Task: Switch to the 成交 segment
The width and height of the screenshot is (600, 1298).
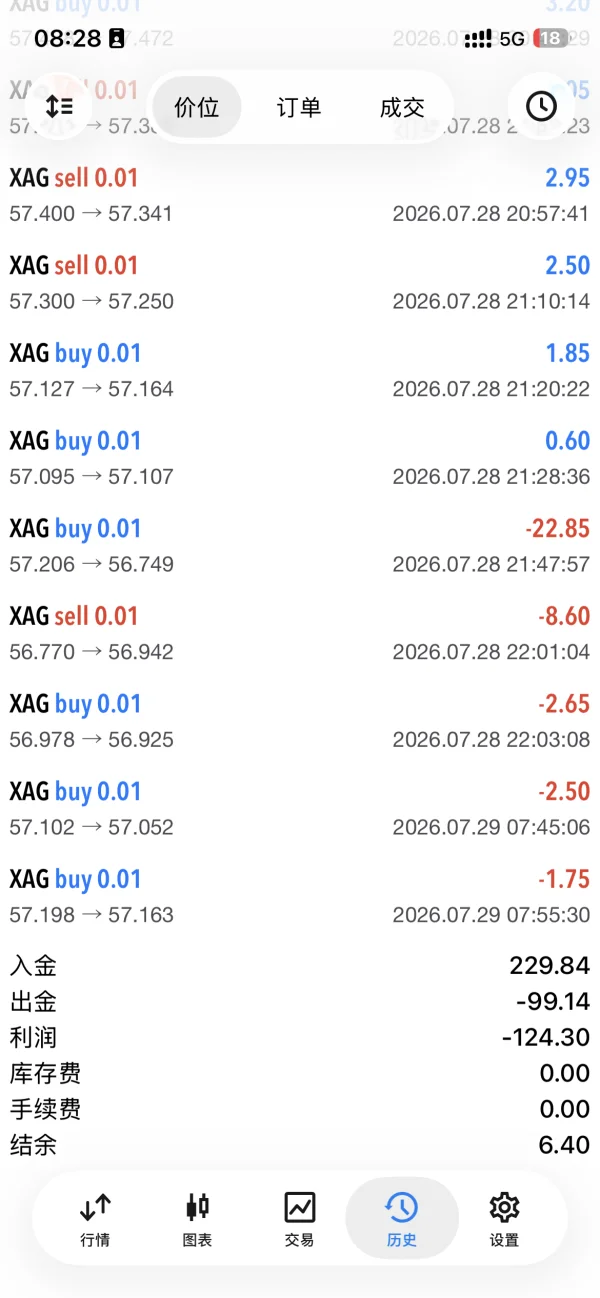Action: [x=402, y=107]
